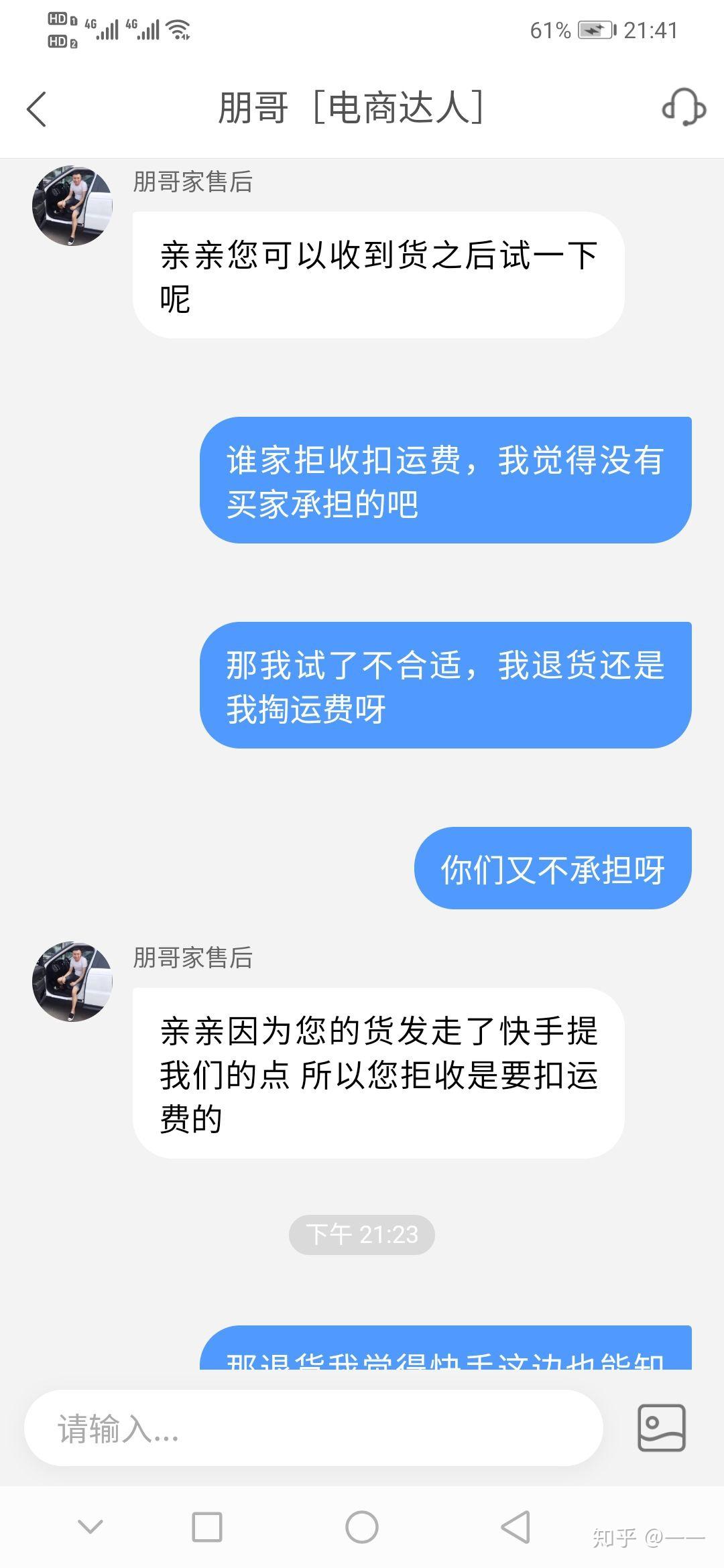This screenshot has width=724, height=1568.
Task: Tap the system back triangle
Action: pos(516,1527)
